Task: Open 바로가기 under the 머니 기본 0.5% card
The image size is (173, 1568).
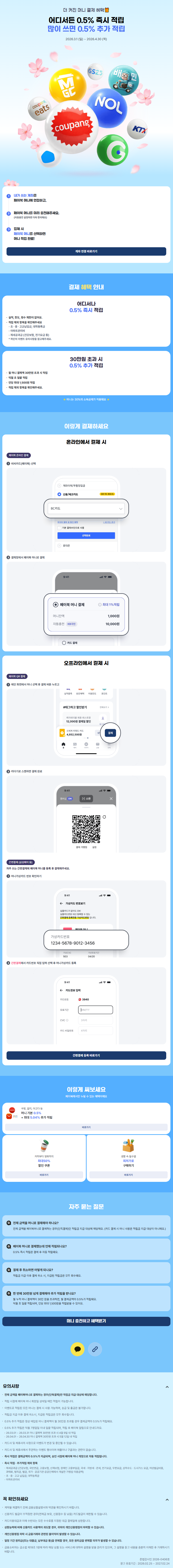Action: point(86,1127)
